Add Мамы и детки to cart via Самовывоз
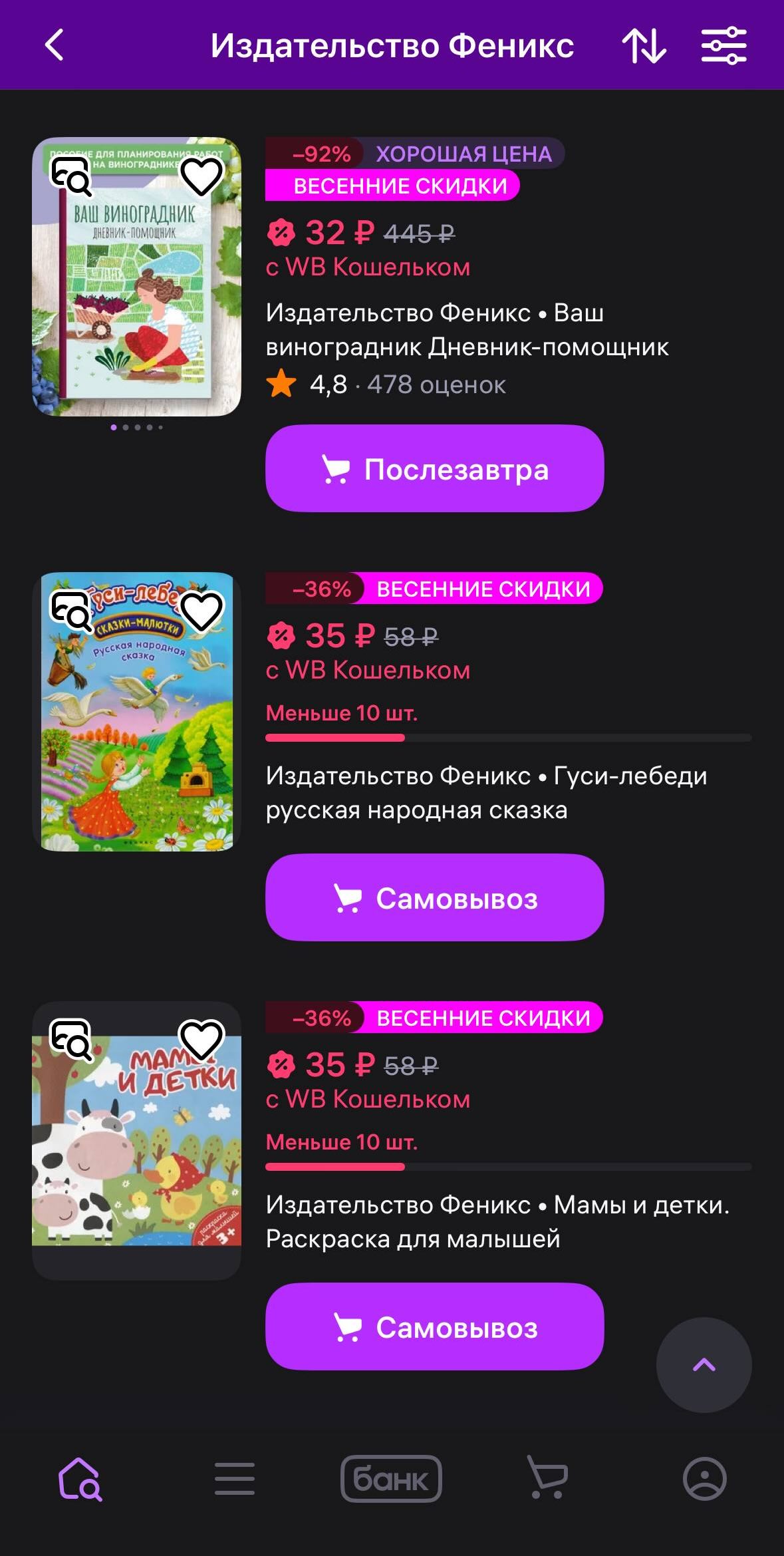The height and width of the screenshot is (1556, 784). pyautogui.click(x=434, y=1327)
